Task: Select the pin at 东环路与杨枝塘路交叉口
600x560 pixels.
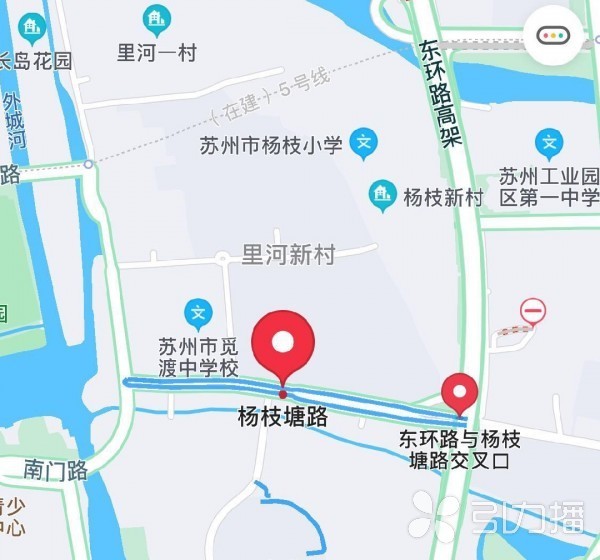Action: (461, 391)
